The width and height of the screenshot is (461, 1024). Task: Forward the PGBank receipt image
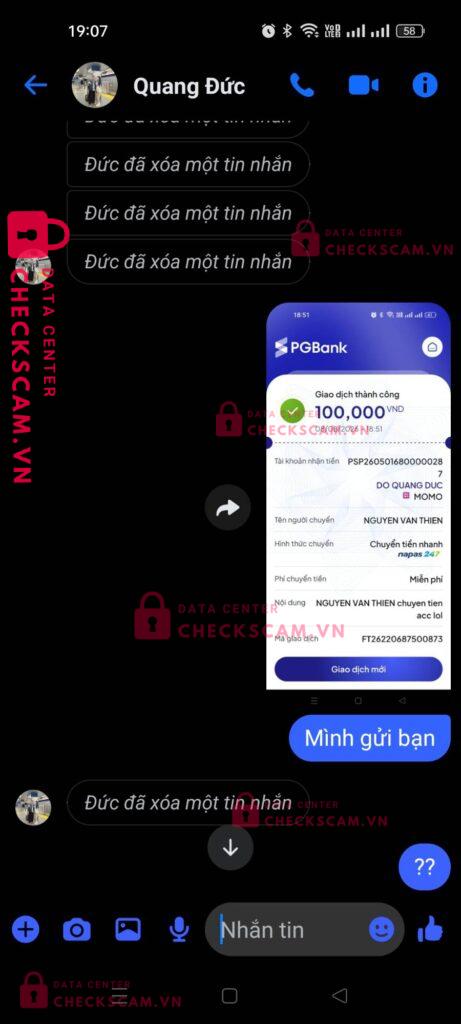227,507
